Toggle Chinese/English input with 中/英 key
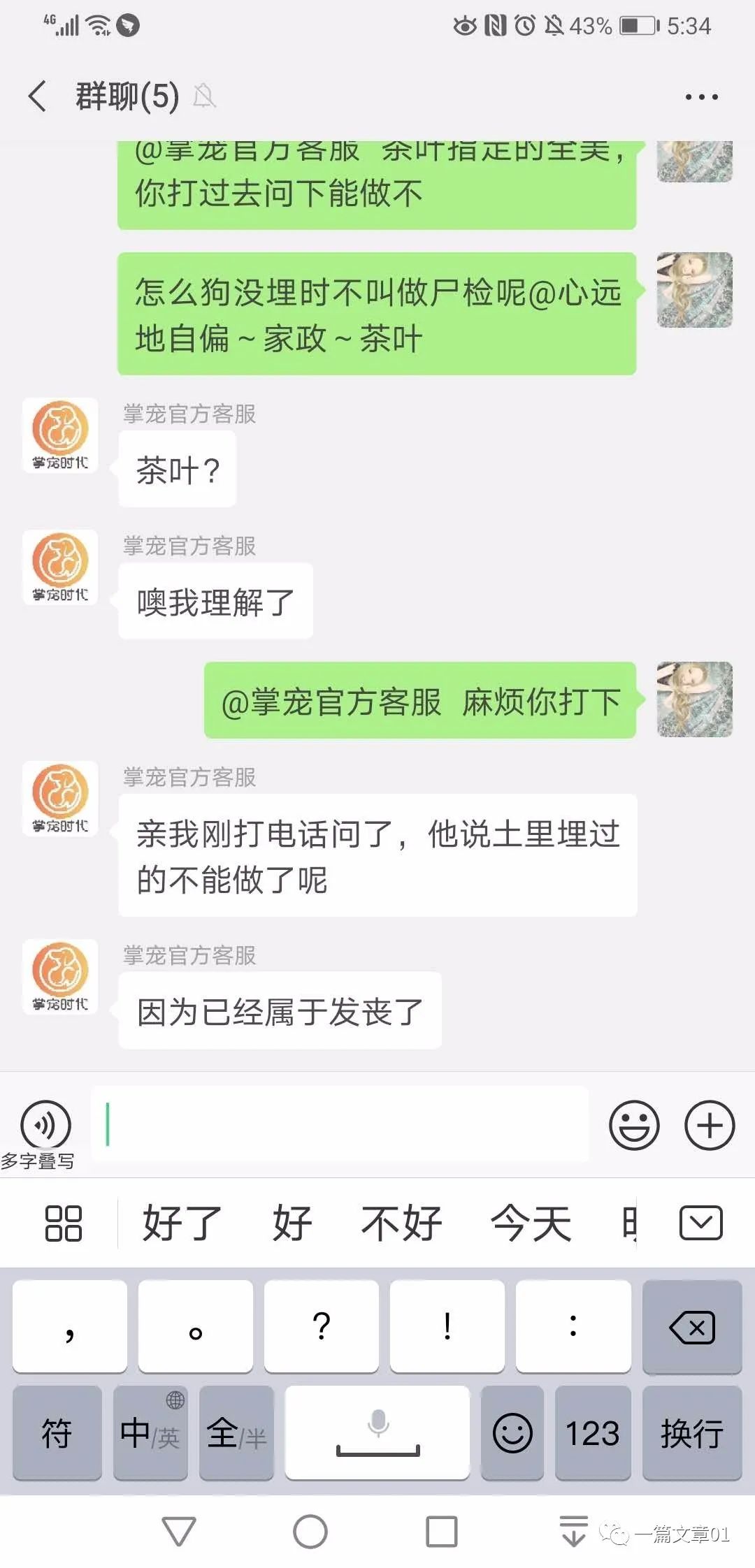The image size is (755, 1568). coord(151,1435)
